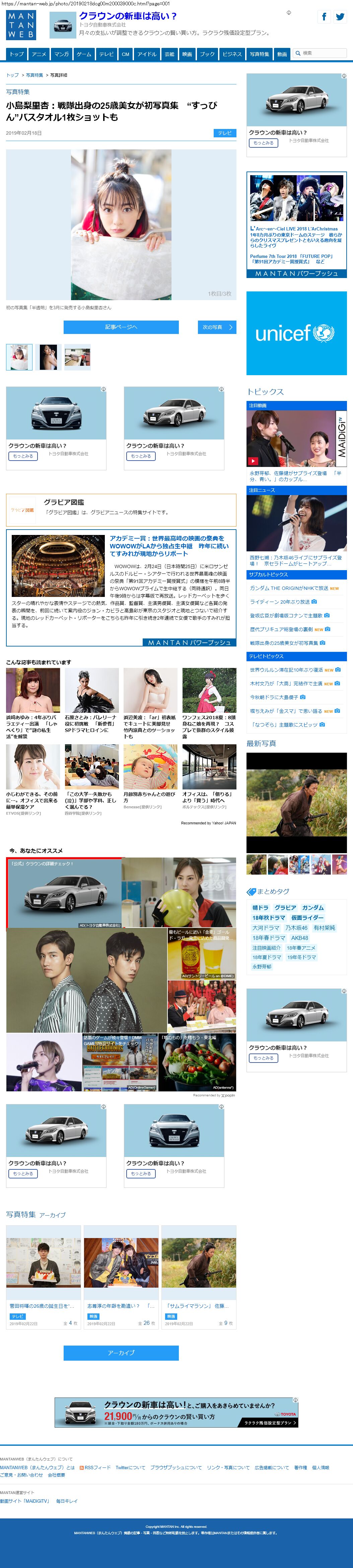This screenshot has height=1568, width=353.
Task: Open ガンダム THE ORIGIN topic link
Action: point(288,588)
